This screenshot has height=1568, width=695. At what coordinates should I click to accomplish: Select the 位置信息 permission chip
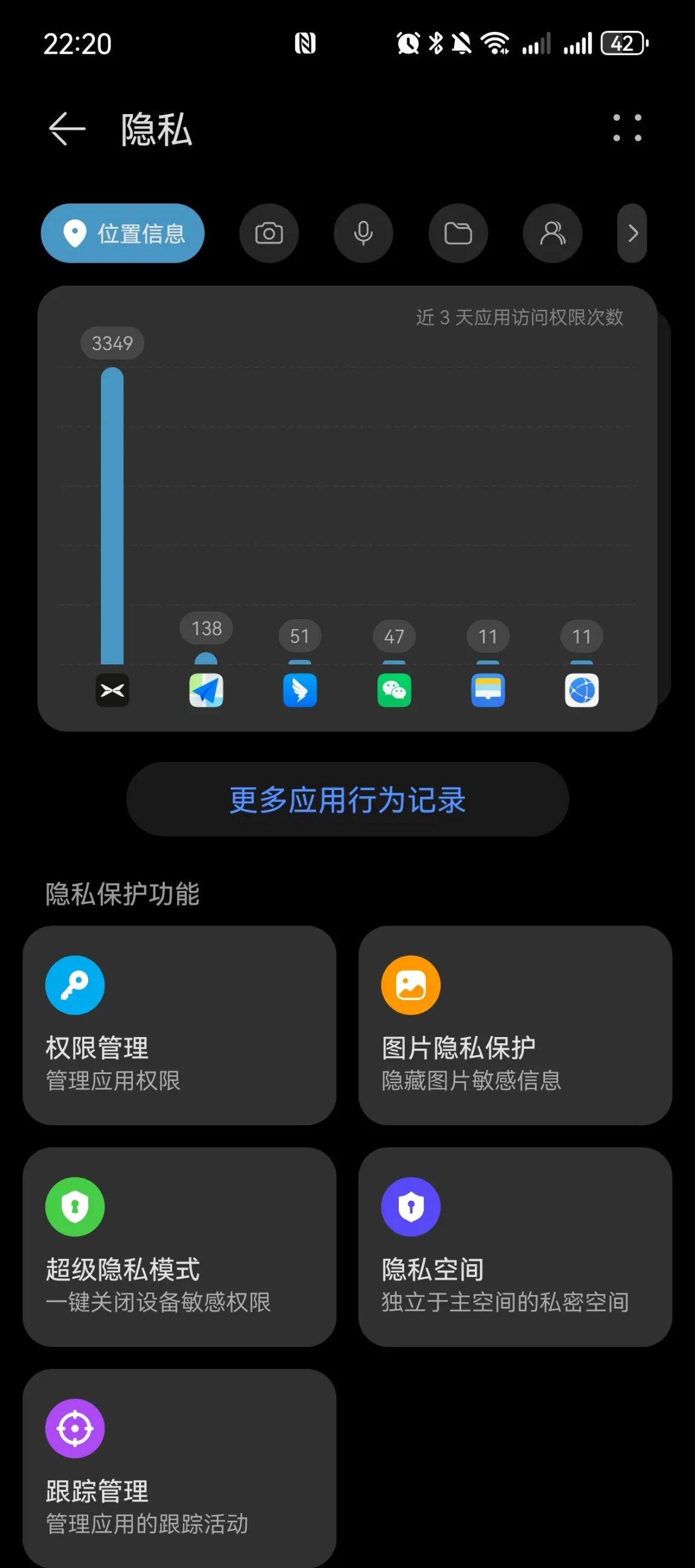click(123, 233)
